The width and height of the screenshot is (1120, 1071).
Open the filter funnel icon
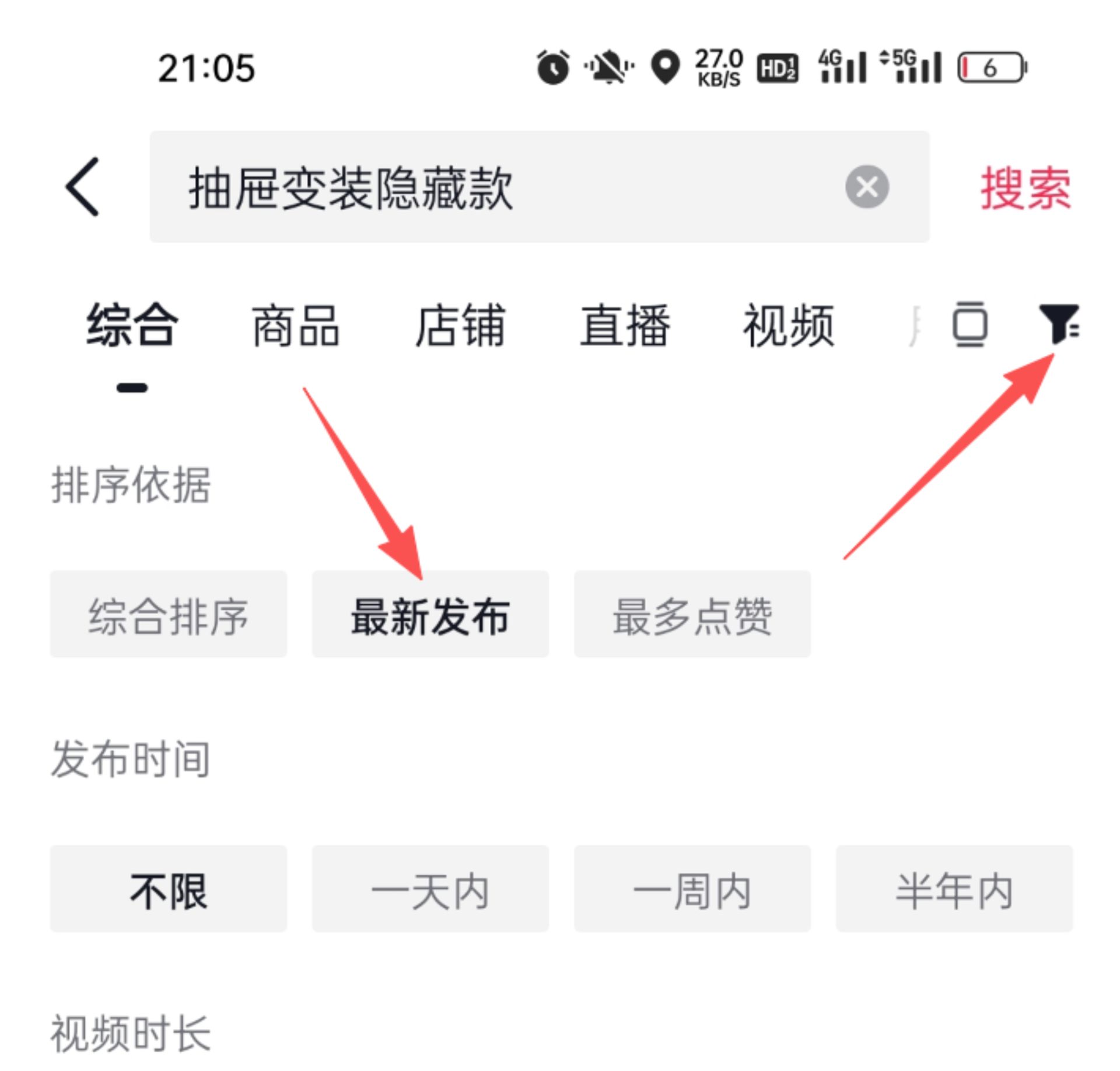(x=1058, y=323)
